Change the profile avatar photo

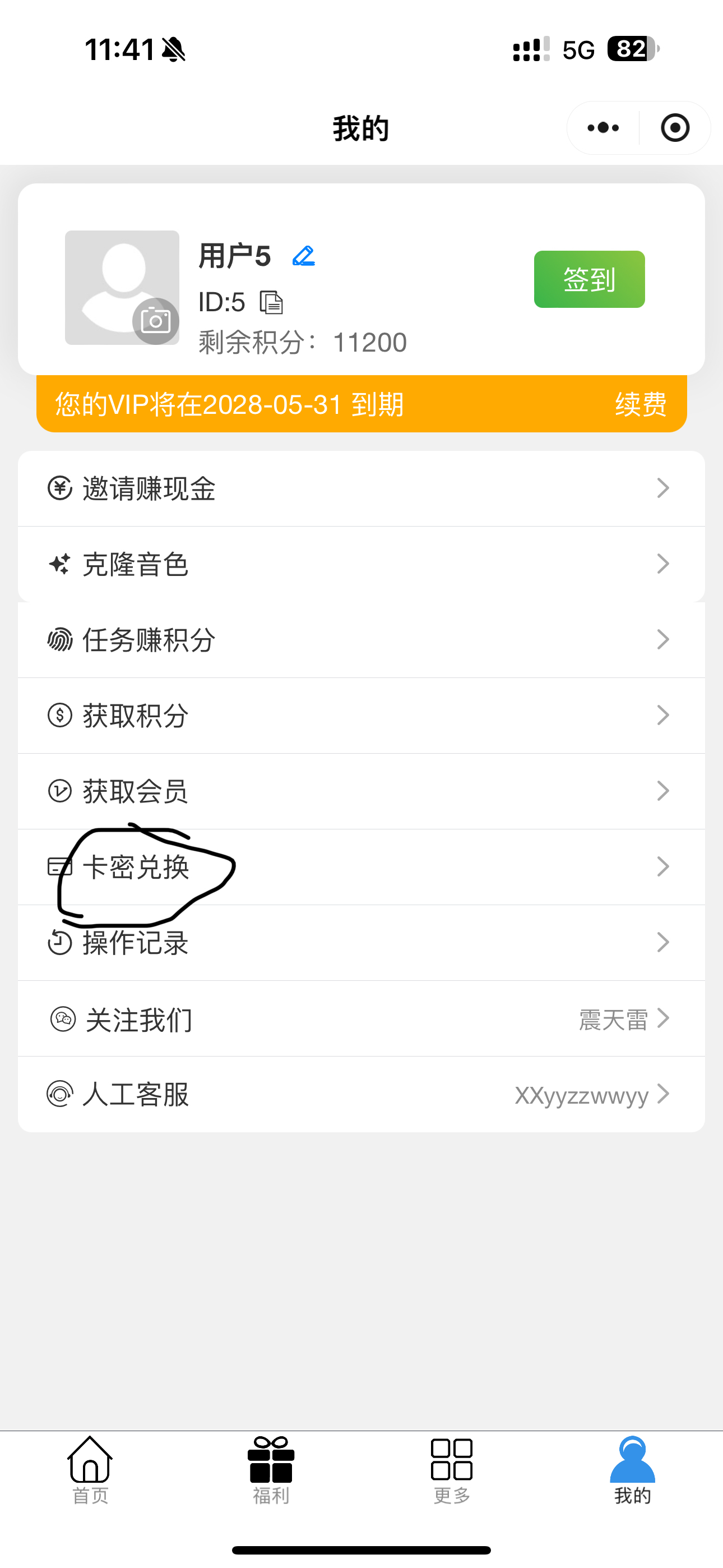155,321
